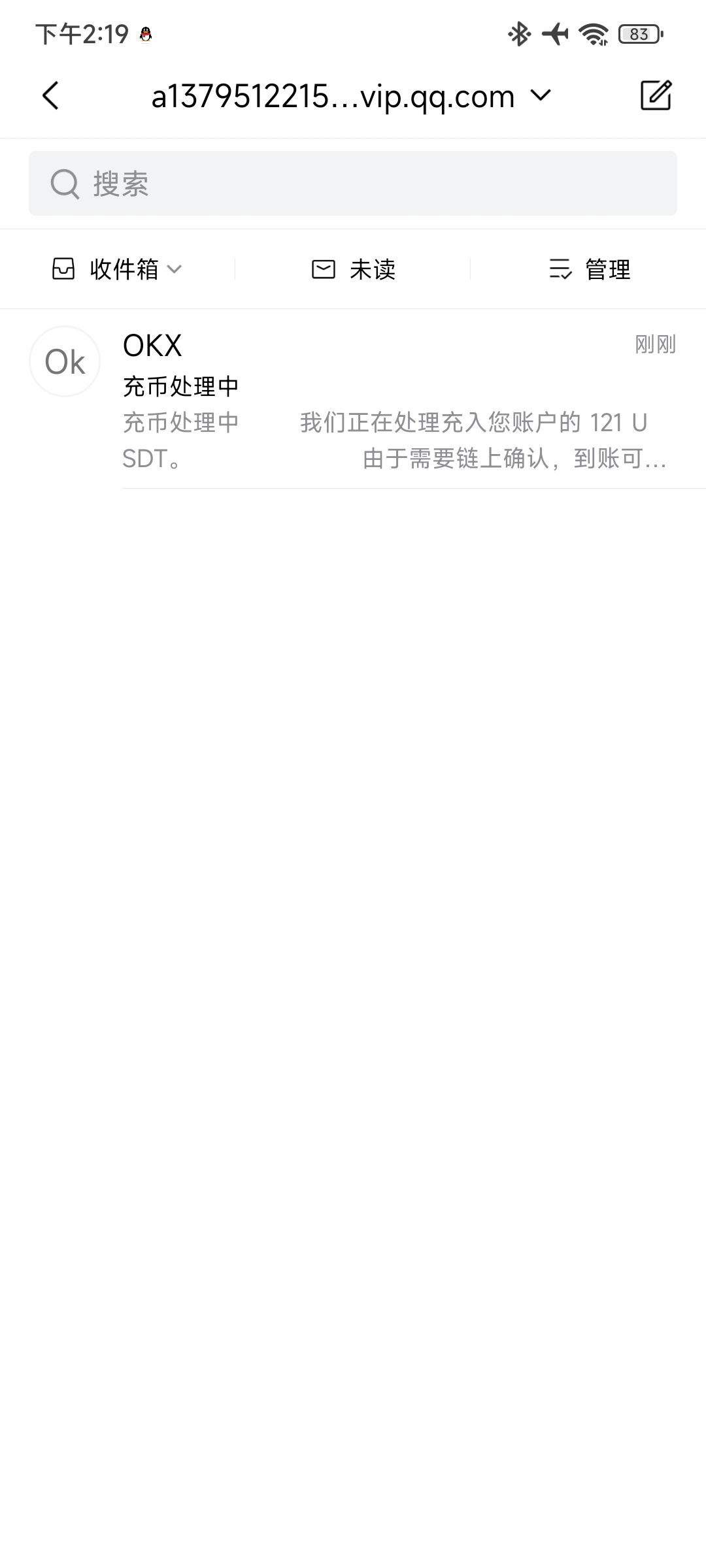The width and height of the screenshot is (706, 1568).
Task: Tap the 搜索 search box
Action: coord(353,184)
